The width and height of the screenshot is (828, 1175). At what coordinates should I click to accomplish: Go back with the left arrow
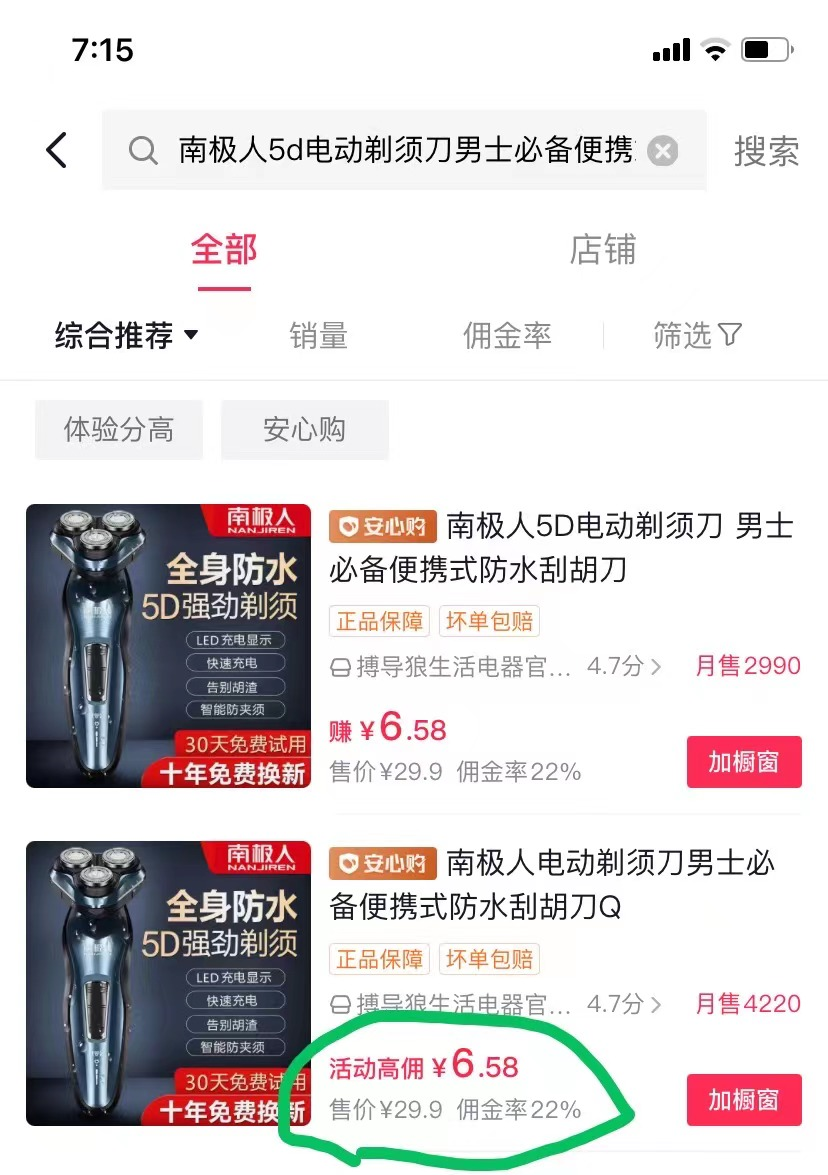(57, 151)
